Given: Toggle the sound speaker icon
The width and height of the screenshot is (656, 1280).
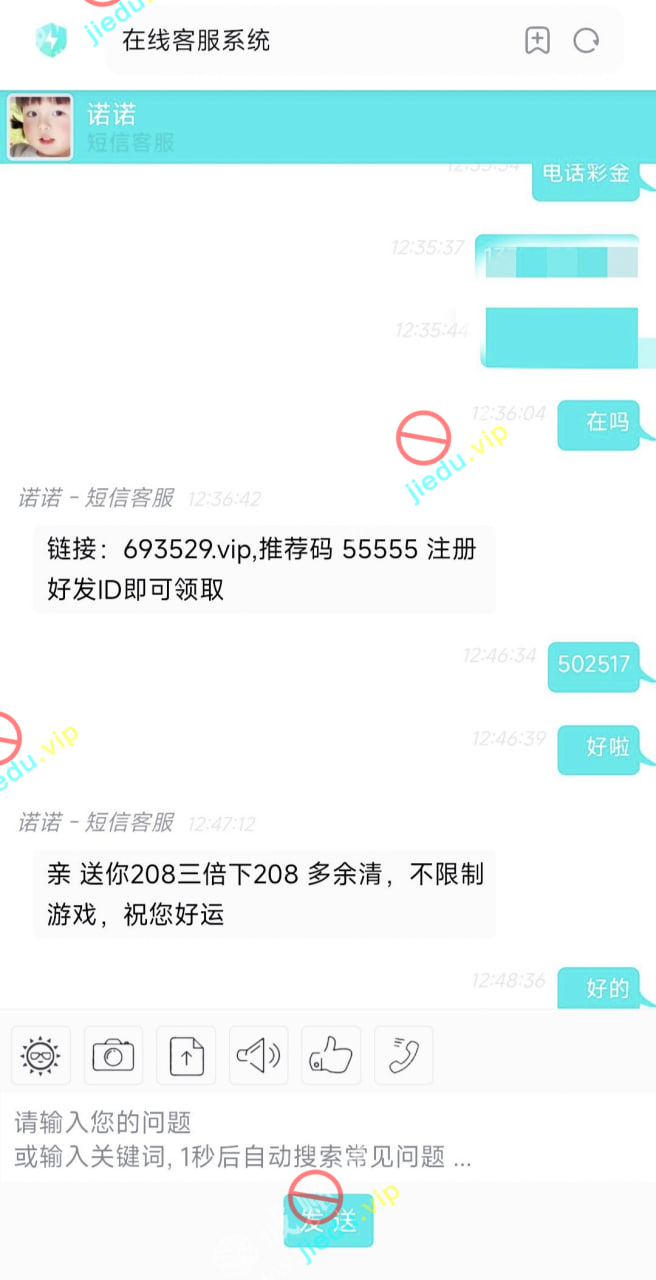Looking at the screenshot, I should point(258,1055).
